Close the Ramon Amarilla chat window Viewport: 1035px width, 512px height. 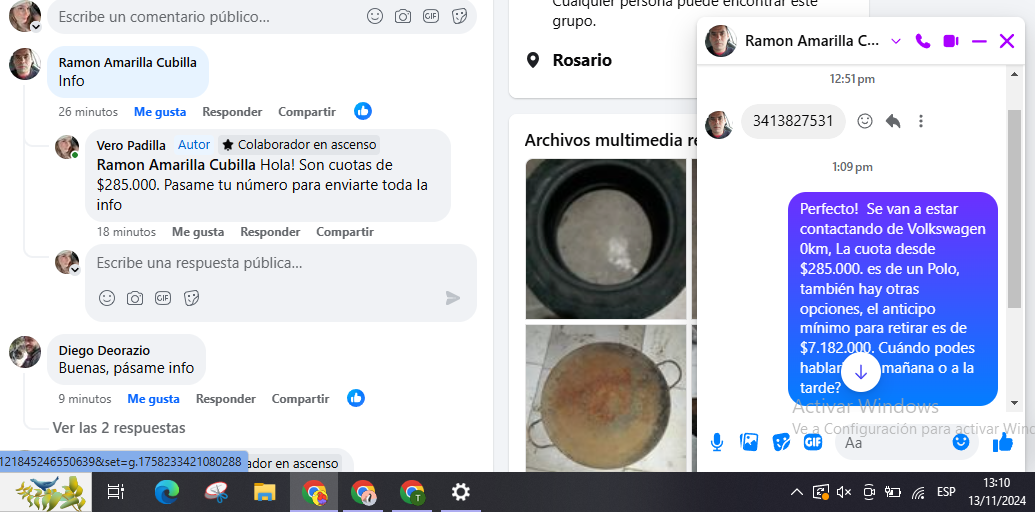point(1007,41)
